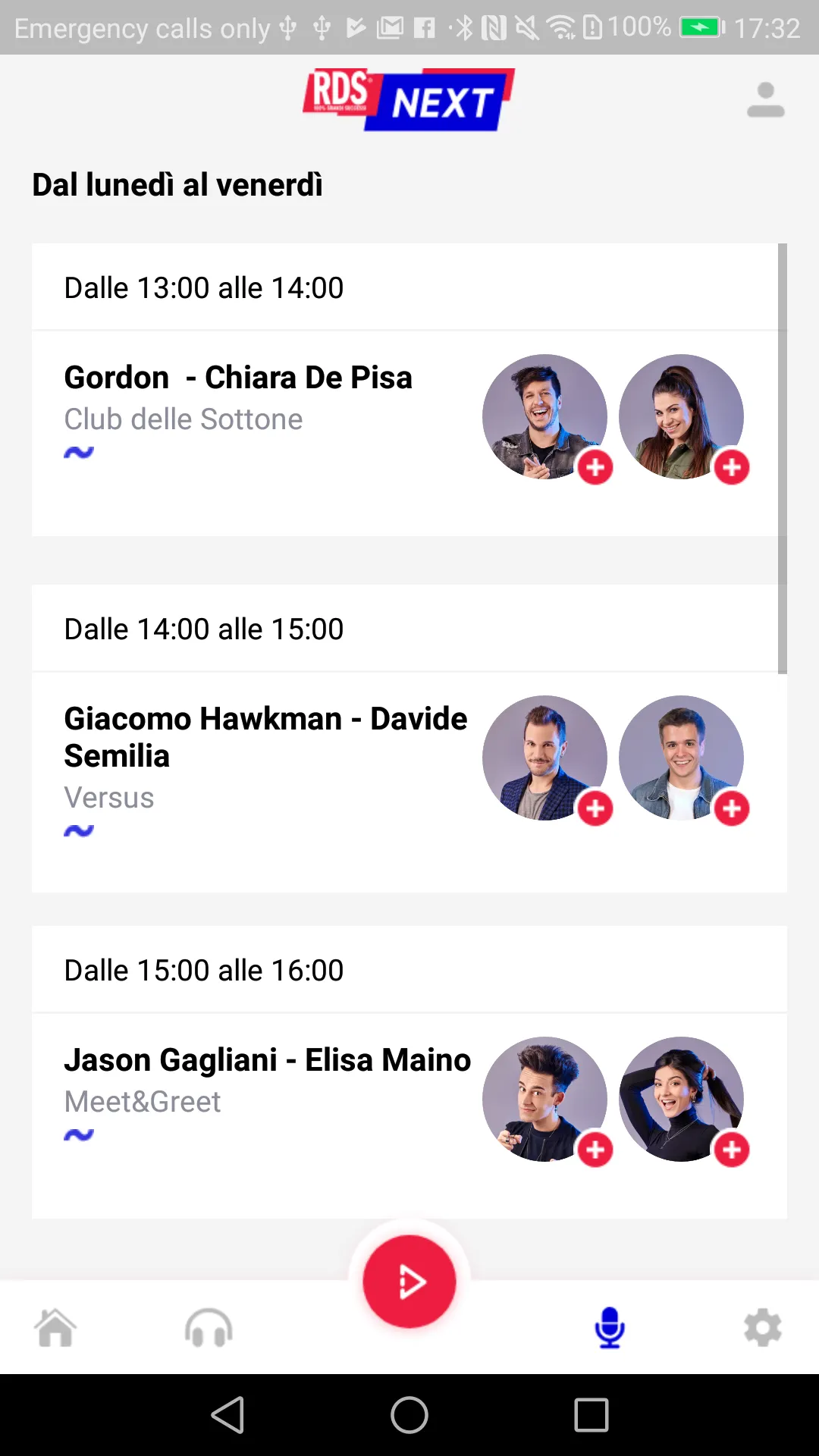This screenshot has width=819, height=1456.
Task: Select the microphone tab
Action: point(610,1328)
